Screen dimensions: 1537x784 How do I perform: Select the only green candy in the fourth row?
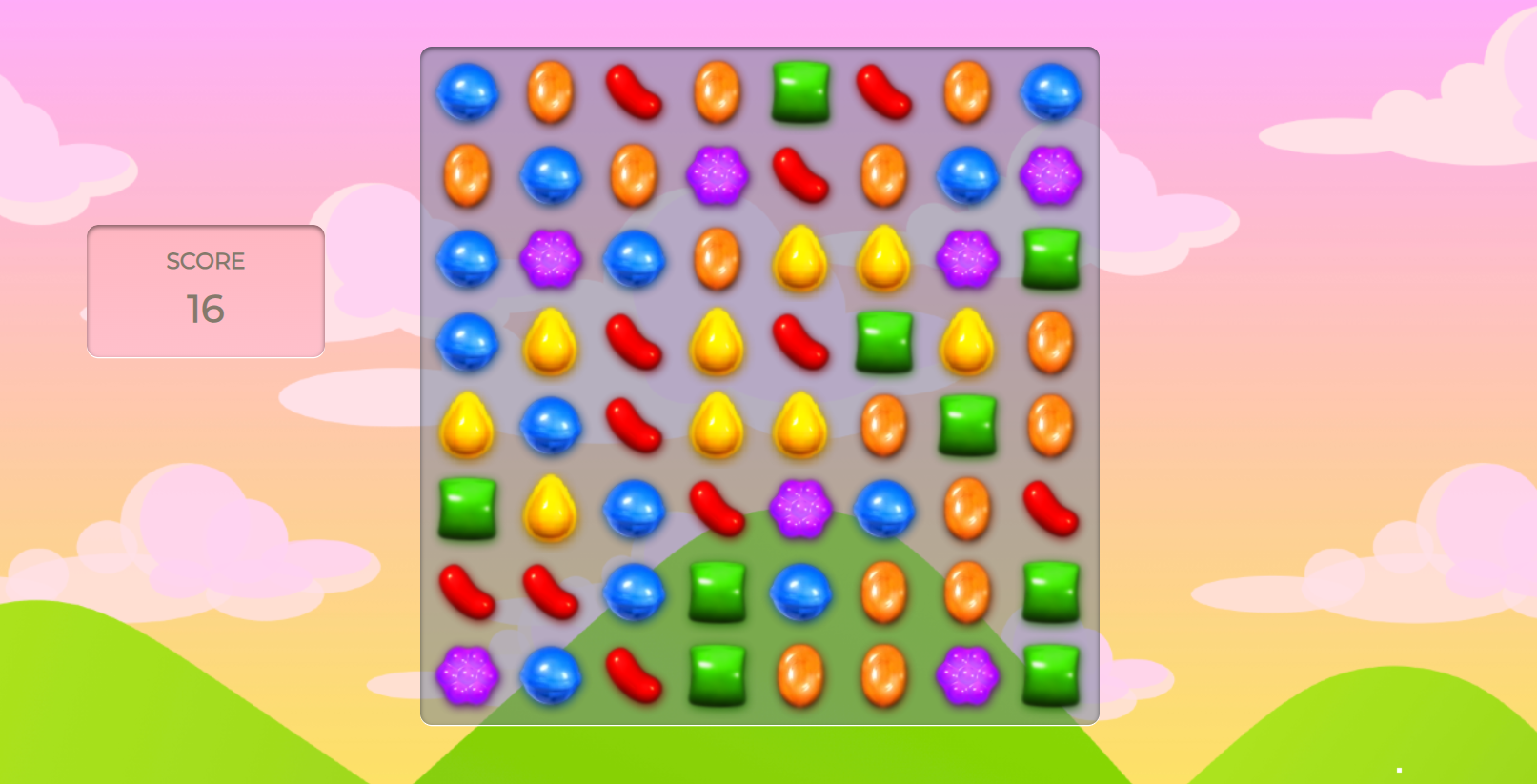tap(884, 342)
